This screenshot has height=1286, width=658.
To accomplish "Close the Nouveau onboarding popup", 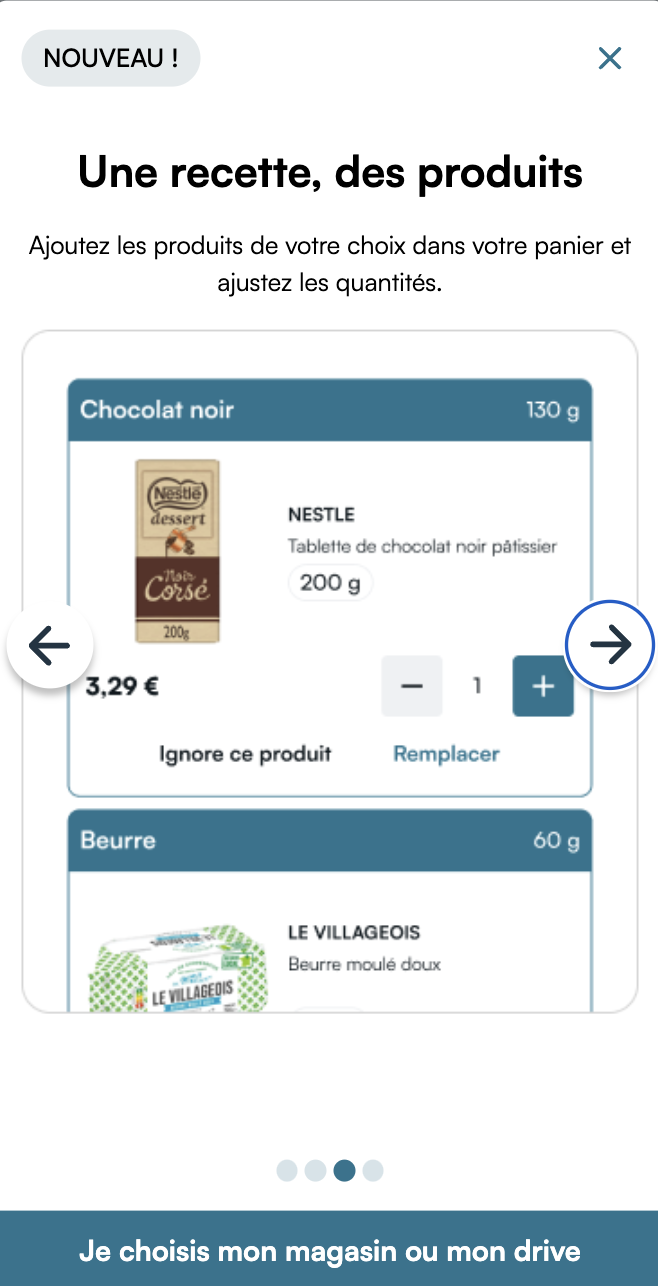I will (x=610, y=59).
